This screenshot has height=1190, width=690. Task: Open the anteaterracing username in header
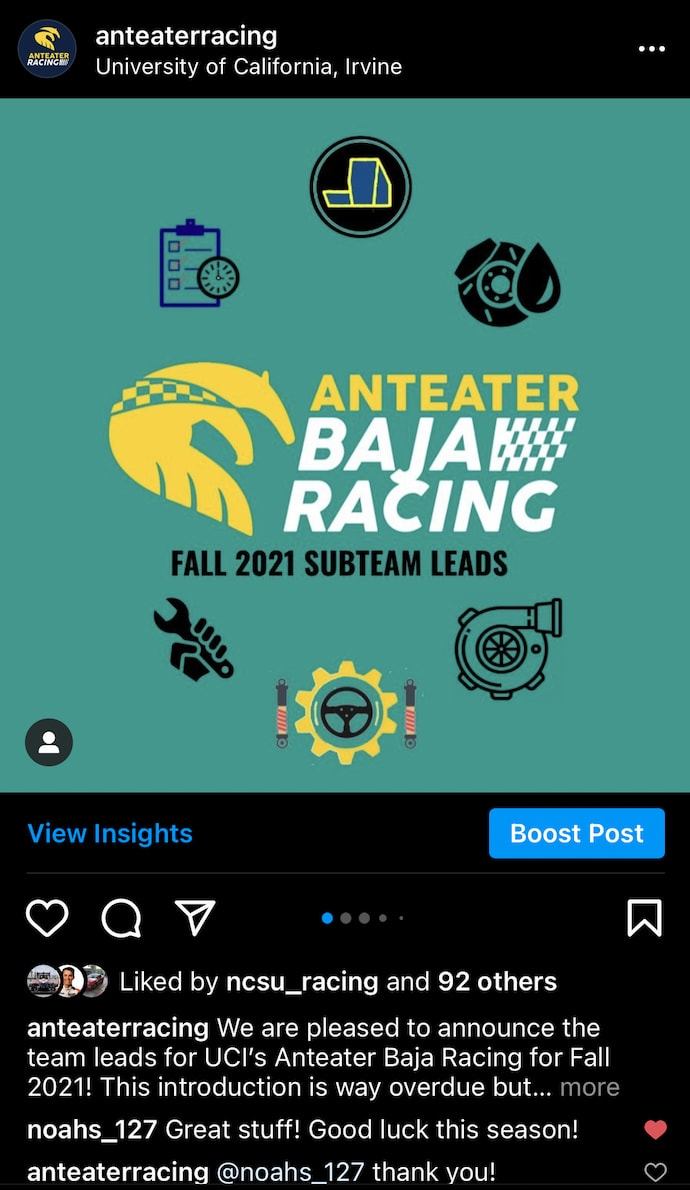(186, 36)
